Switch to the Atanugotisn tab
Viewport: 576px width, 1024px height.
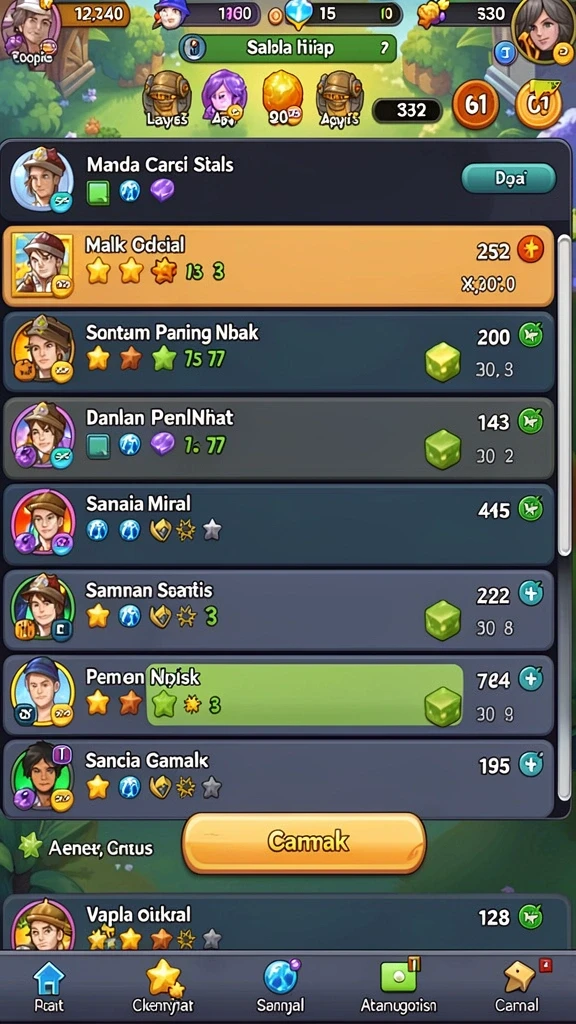pyautogui.click(x=398, y=989)
